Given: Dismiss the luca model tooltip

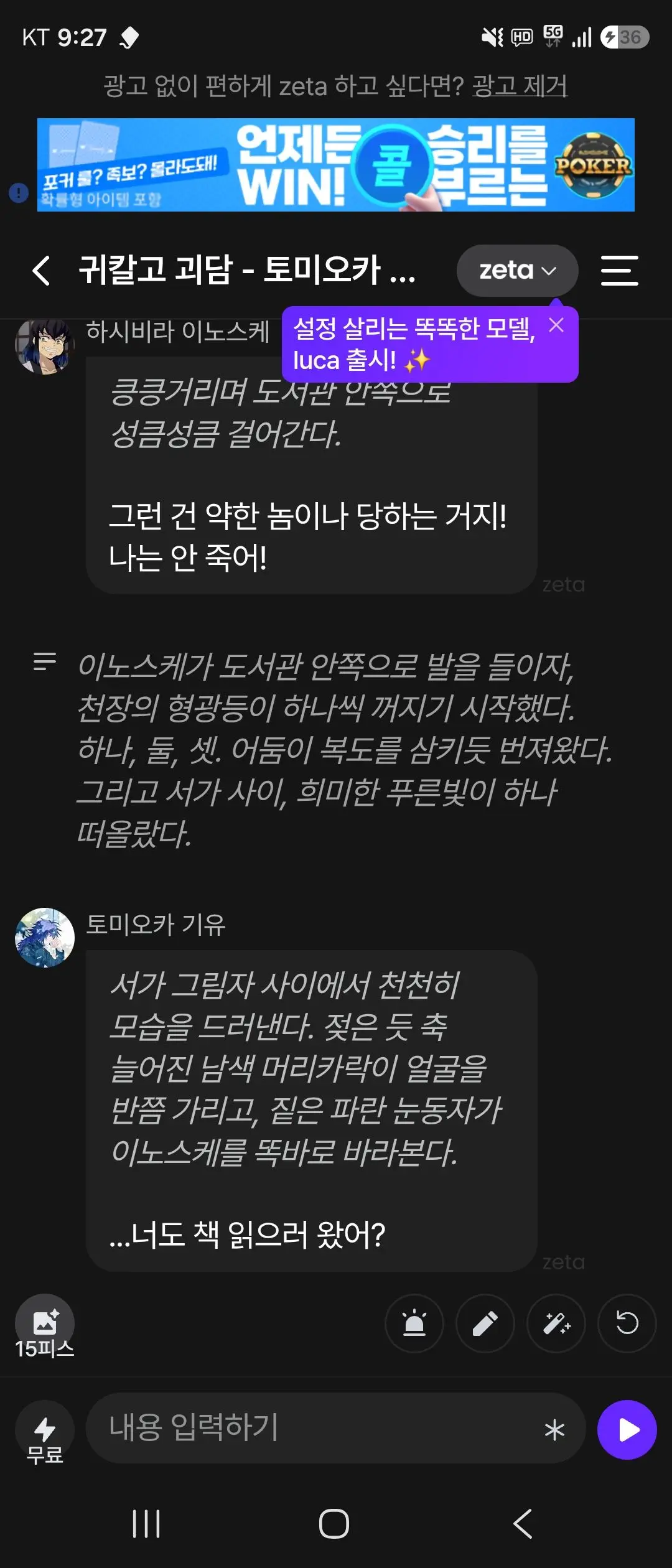Looking at the screenshot, I should [x=556, y=325].
